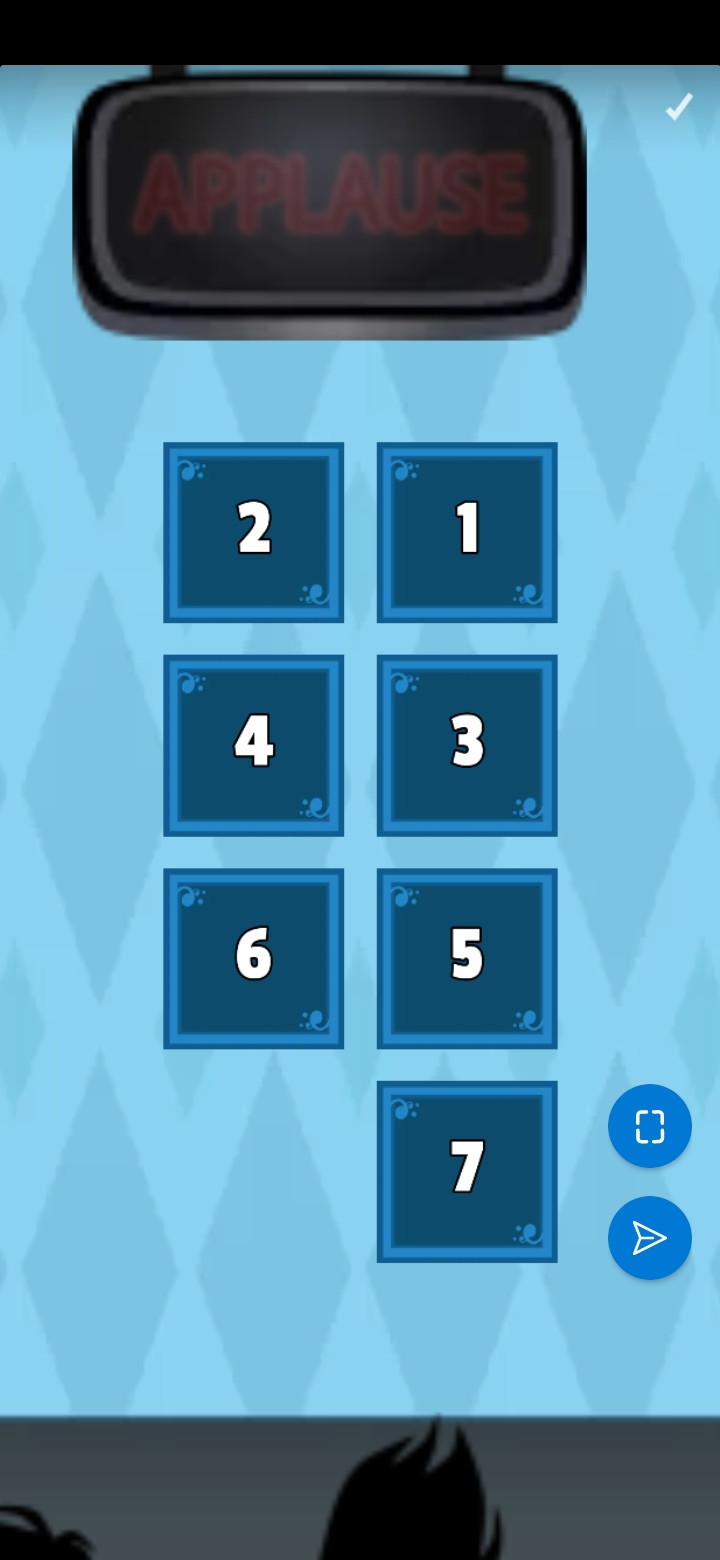Pick the tile labeled 3
Image resolution: width=720 pixels, height=1560 pixels.
(x=467, y=745)
